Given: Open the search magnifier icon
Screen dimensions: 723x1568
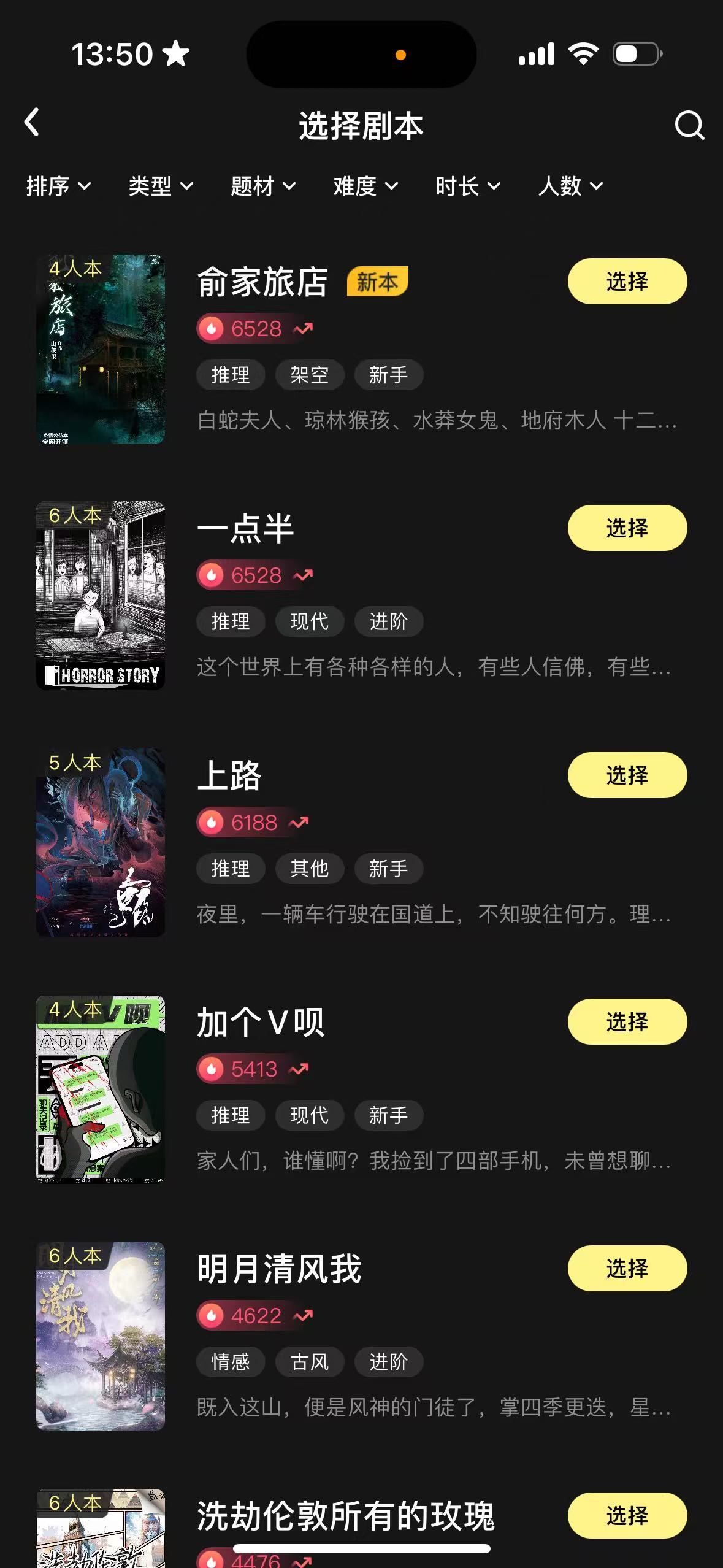Looking at the screenshot, I should 689,125.
